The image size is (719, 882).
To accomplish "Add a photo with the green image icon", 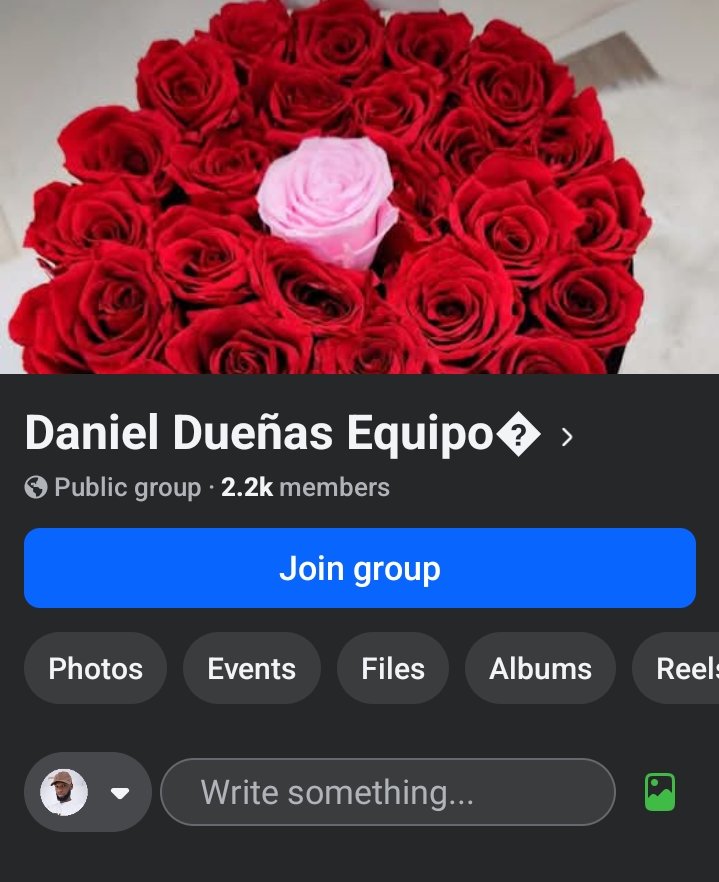I will pyautogui.click(x=659, y=792).
